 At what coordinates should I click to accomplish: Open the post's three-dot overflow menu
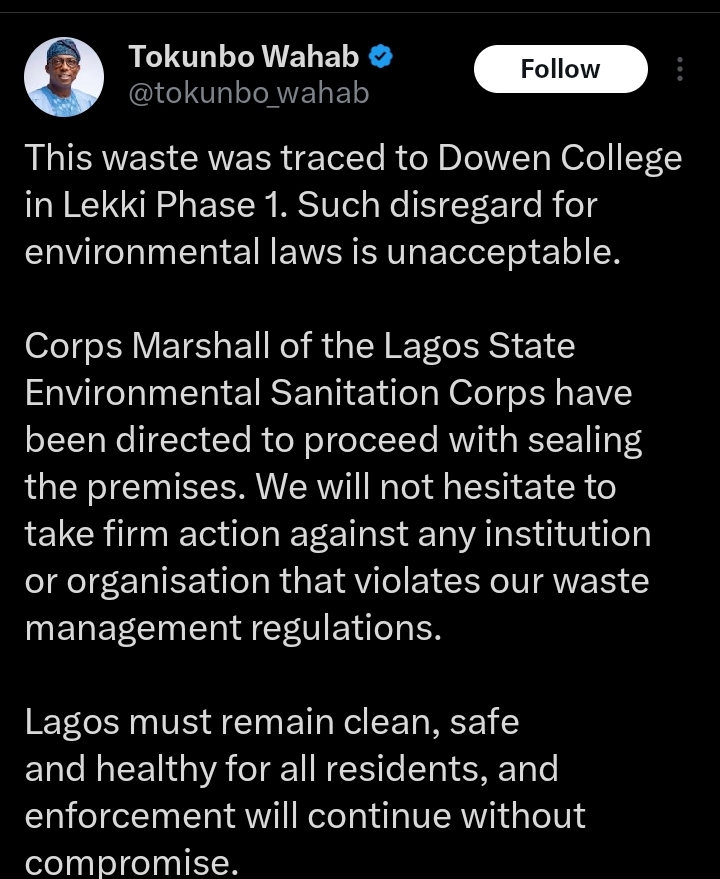[x=680, y=69]
